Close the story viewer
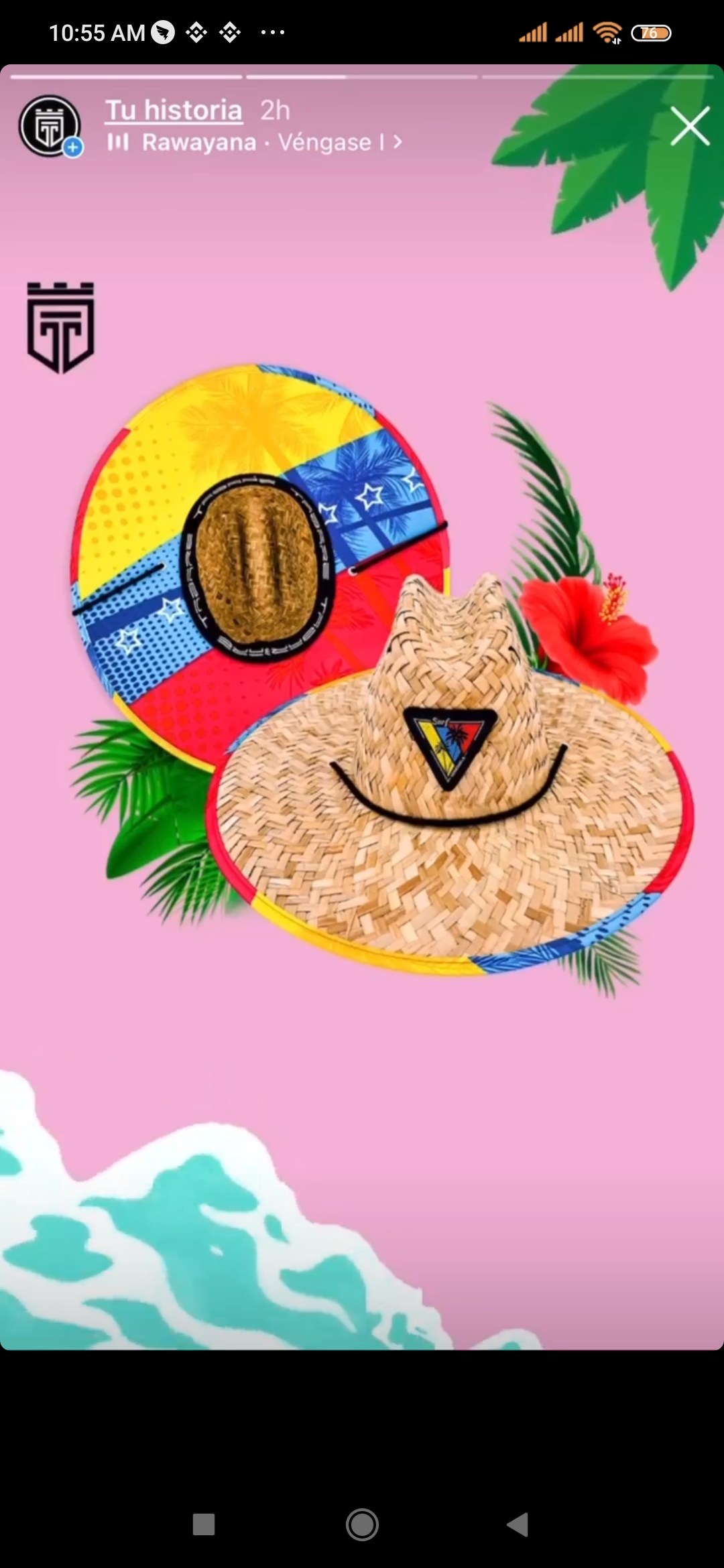The height and width of the screenshot is (1568, 724). pyautogui.click(x=690, y=126)
